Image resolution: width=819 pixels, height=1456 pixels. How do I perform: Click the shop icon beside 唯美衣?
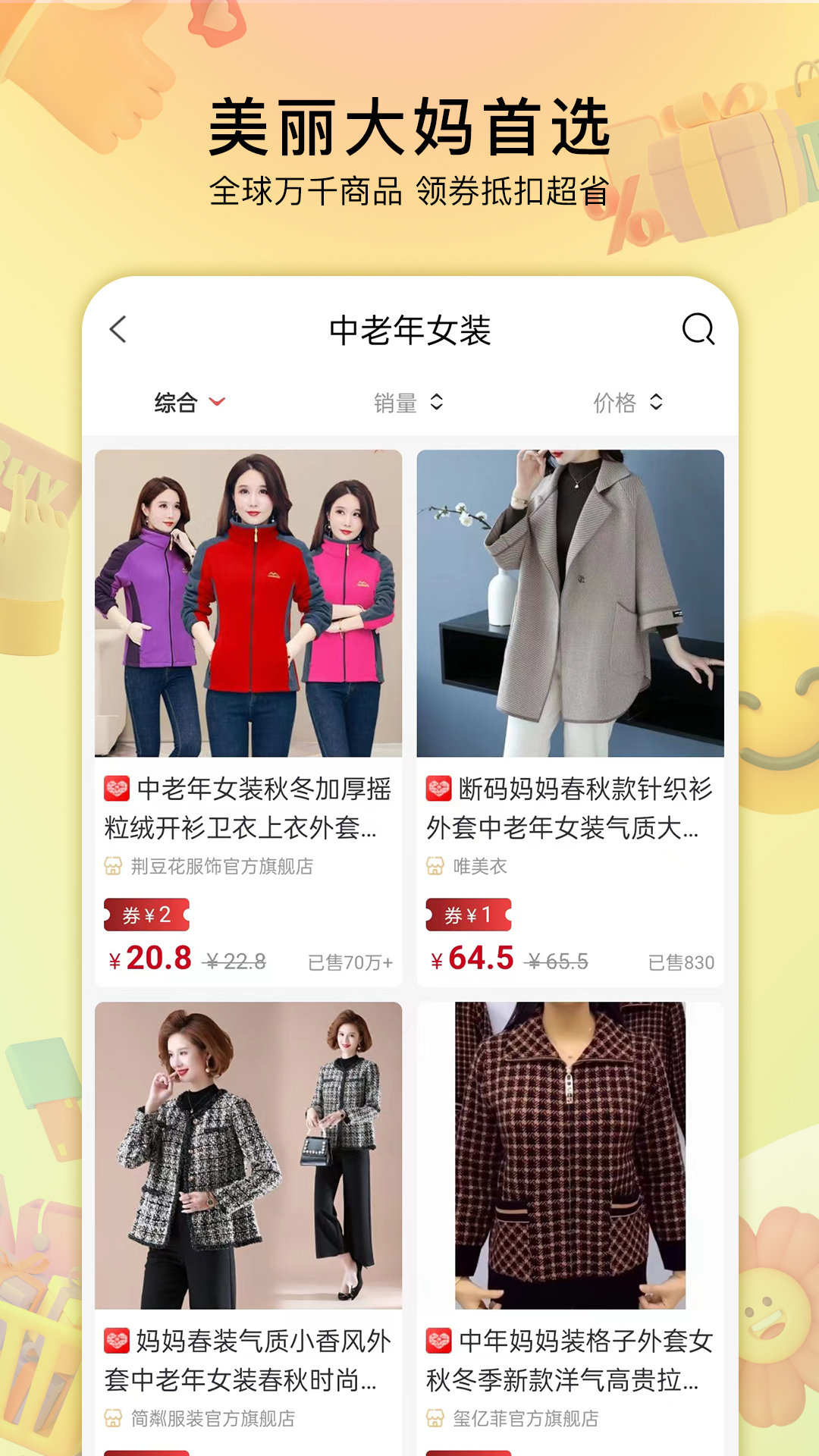tap(436, 864)
